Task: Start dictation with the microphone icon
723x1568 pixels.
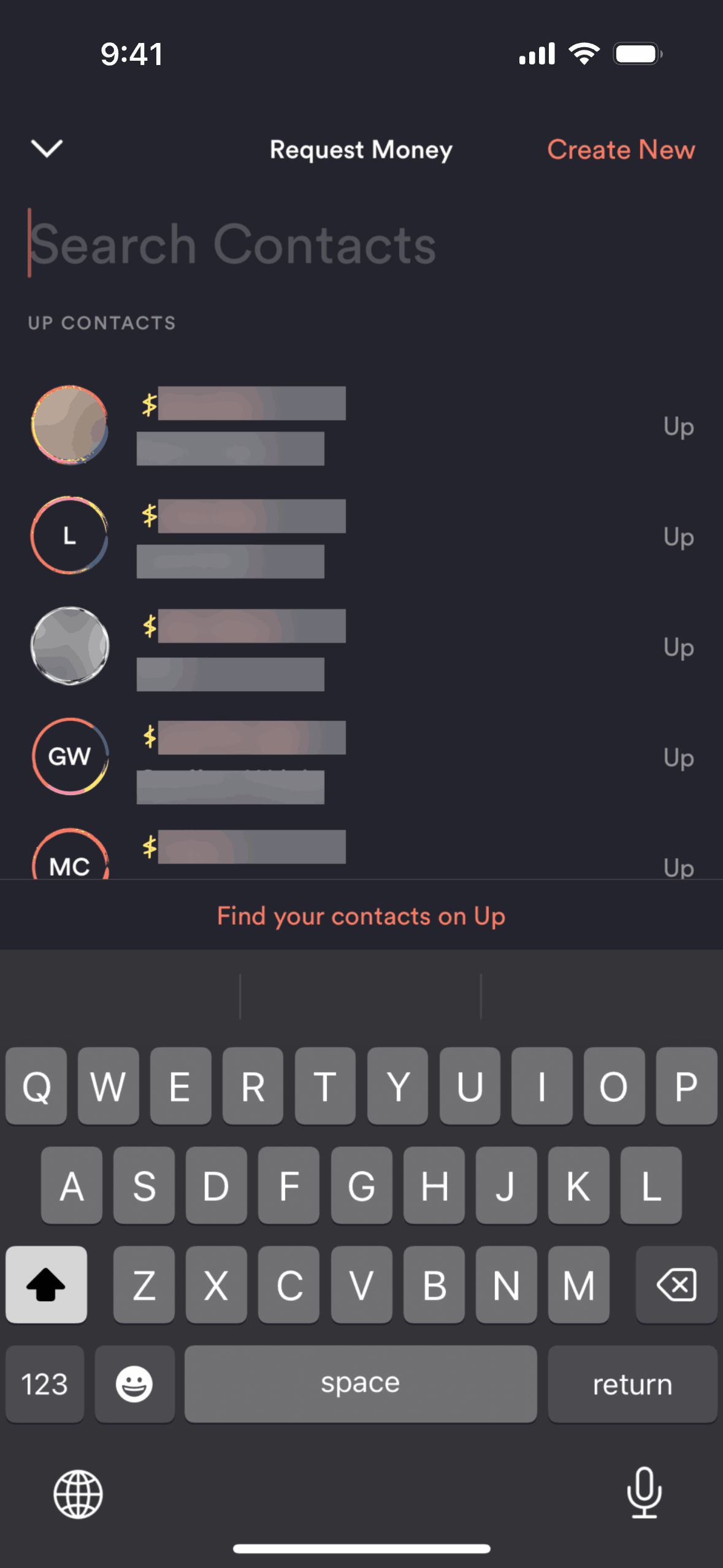Action: [644, 1492]
